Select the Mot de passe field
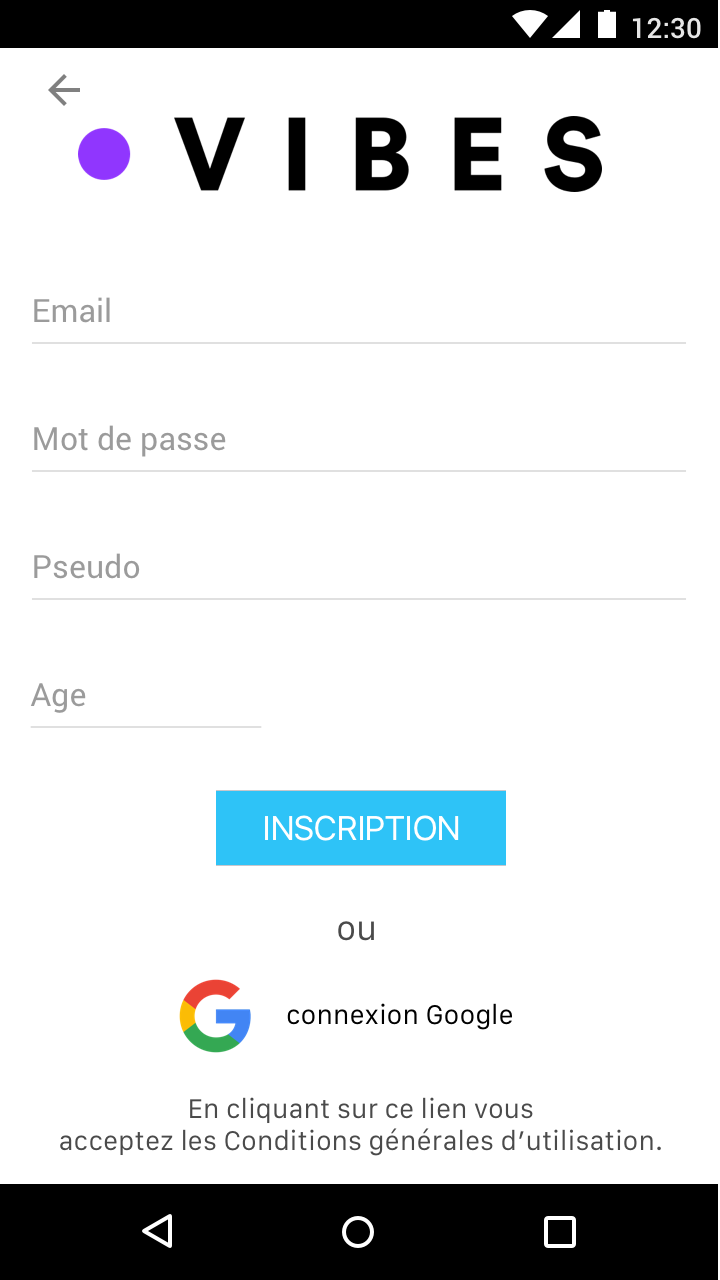720x1280 pixels. coord(358,440)
